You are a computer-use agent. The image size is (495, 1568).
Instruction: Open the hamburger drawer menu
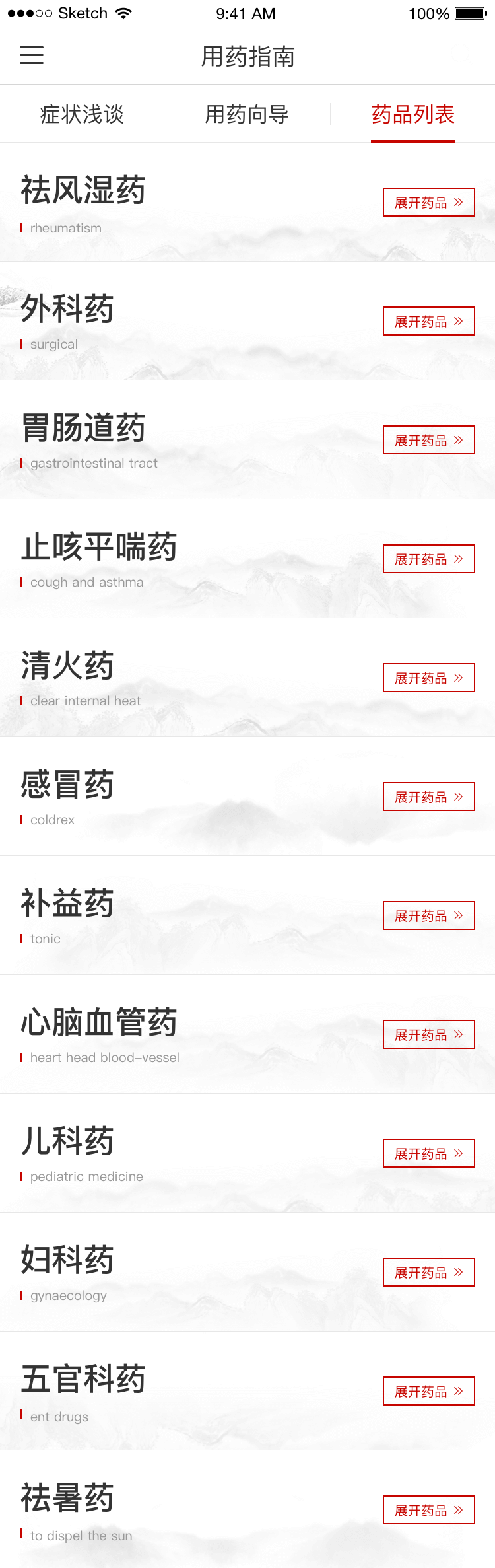pyautogui.click(x=32, y=55)
